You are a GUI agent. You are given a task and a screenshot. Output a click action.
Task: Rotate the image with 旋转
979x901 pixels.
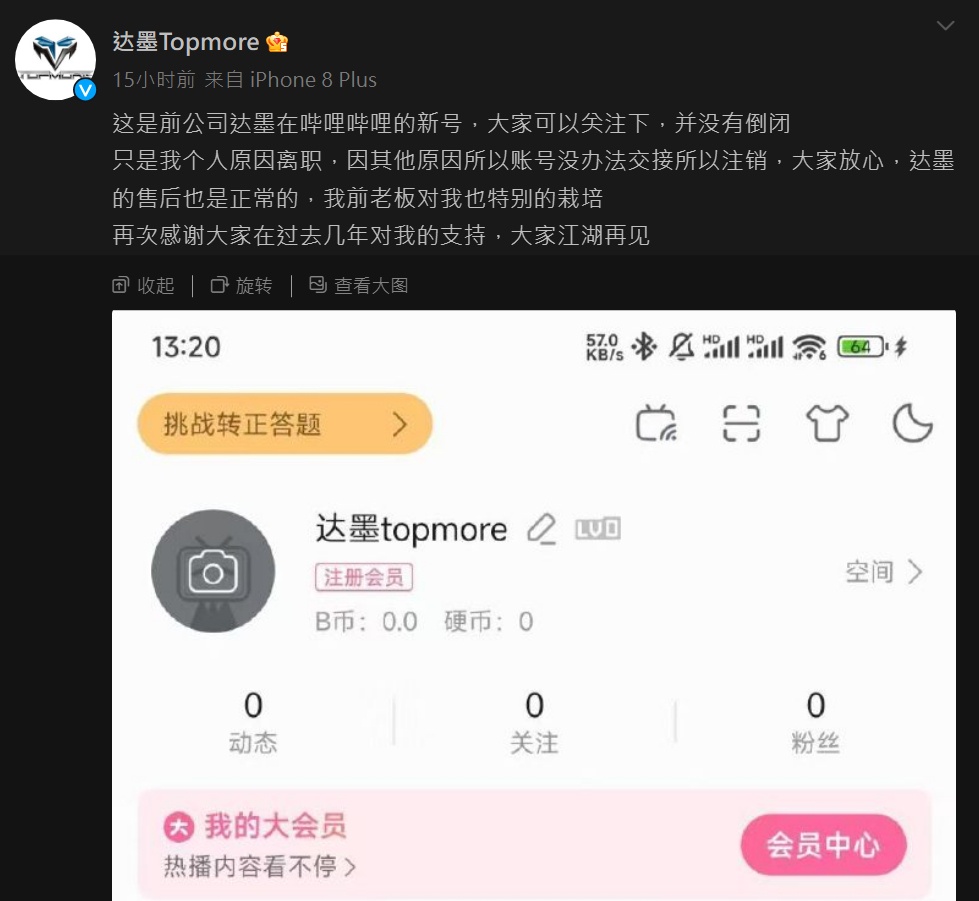click(x=242, y=286)
